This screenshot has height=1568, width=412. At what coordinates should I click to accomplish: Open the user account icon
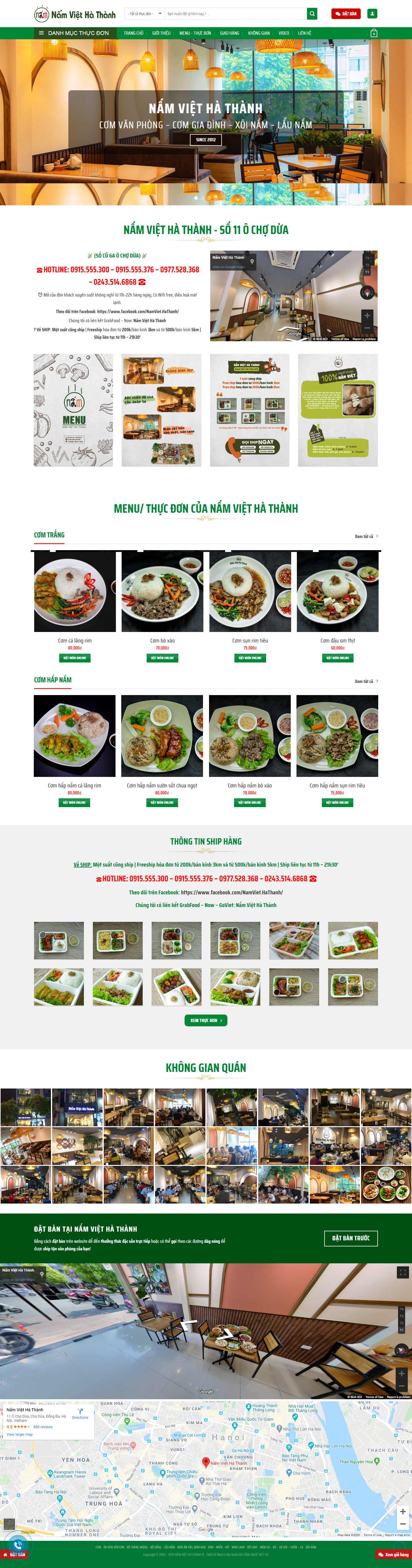pos(372,13)
